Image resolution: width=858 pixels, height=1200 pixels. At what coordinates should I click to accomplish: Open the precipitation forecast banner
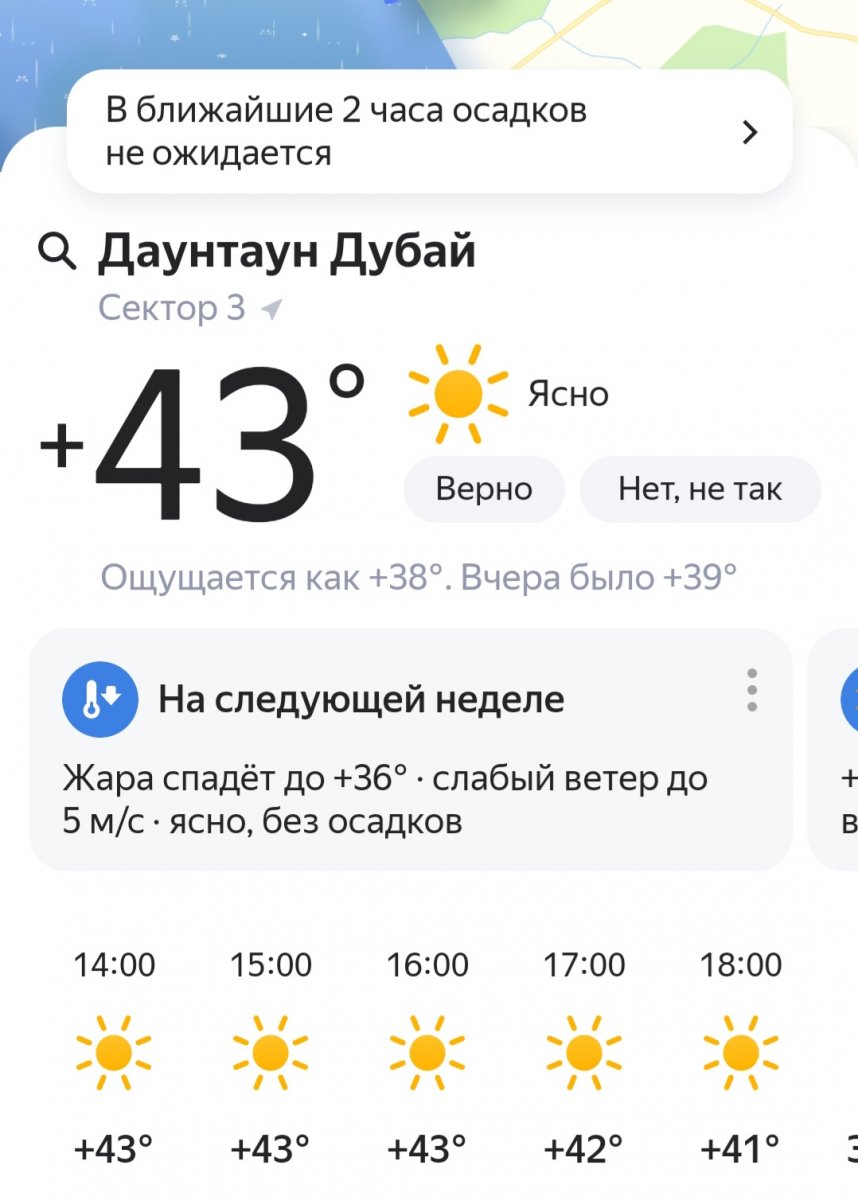coord(429,132)
